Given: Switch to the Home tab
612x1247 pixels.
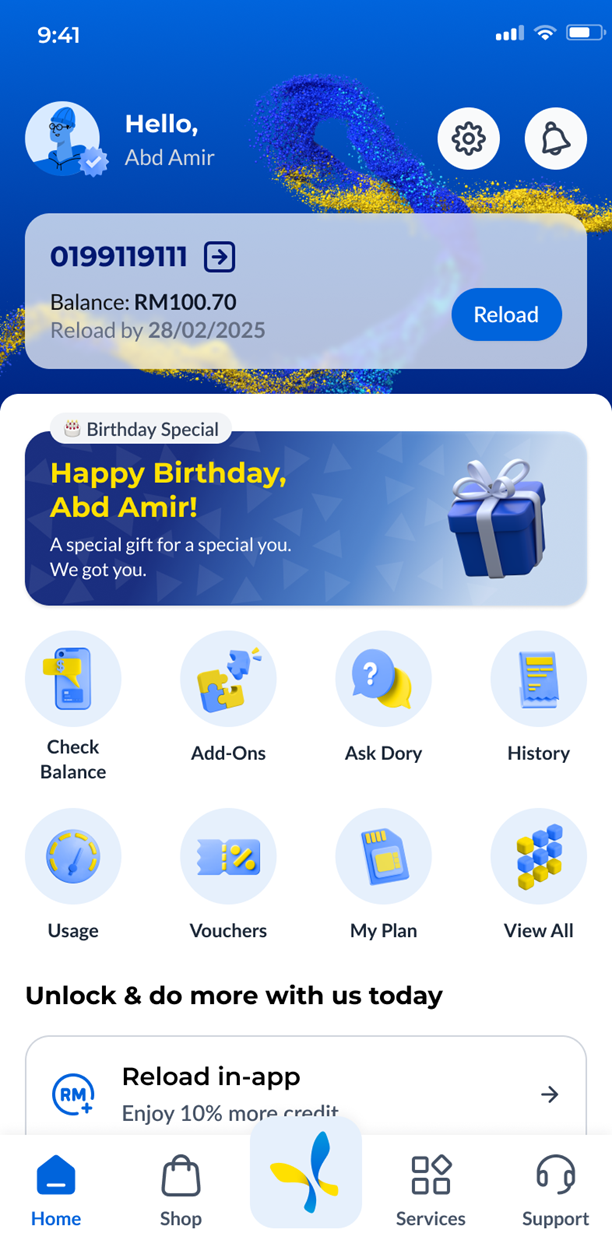Looking at the screenshot, I should (56, 1192).
